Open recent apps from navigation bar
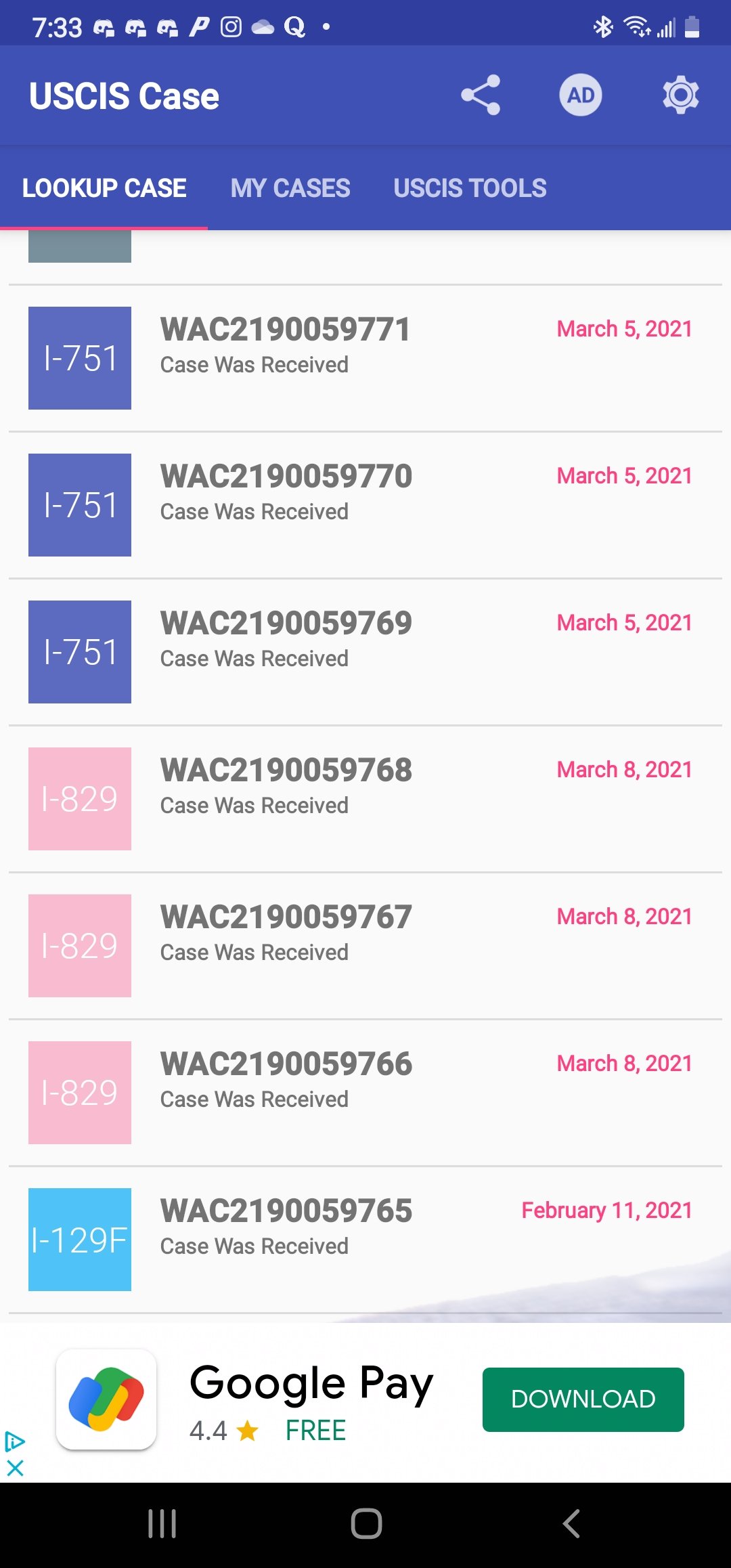Image resolution: width=731 pixels, height=1568 pixels. pos(162,1524)
